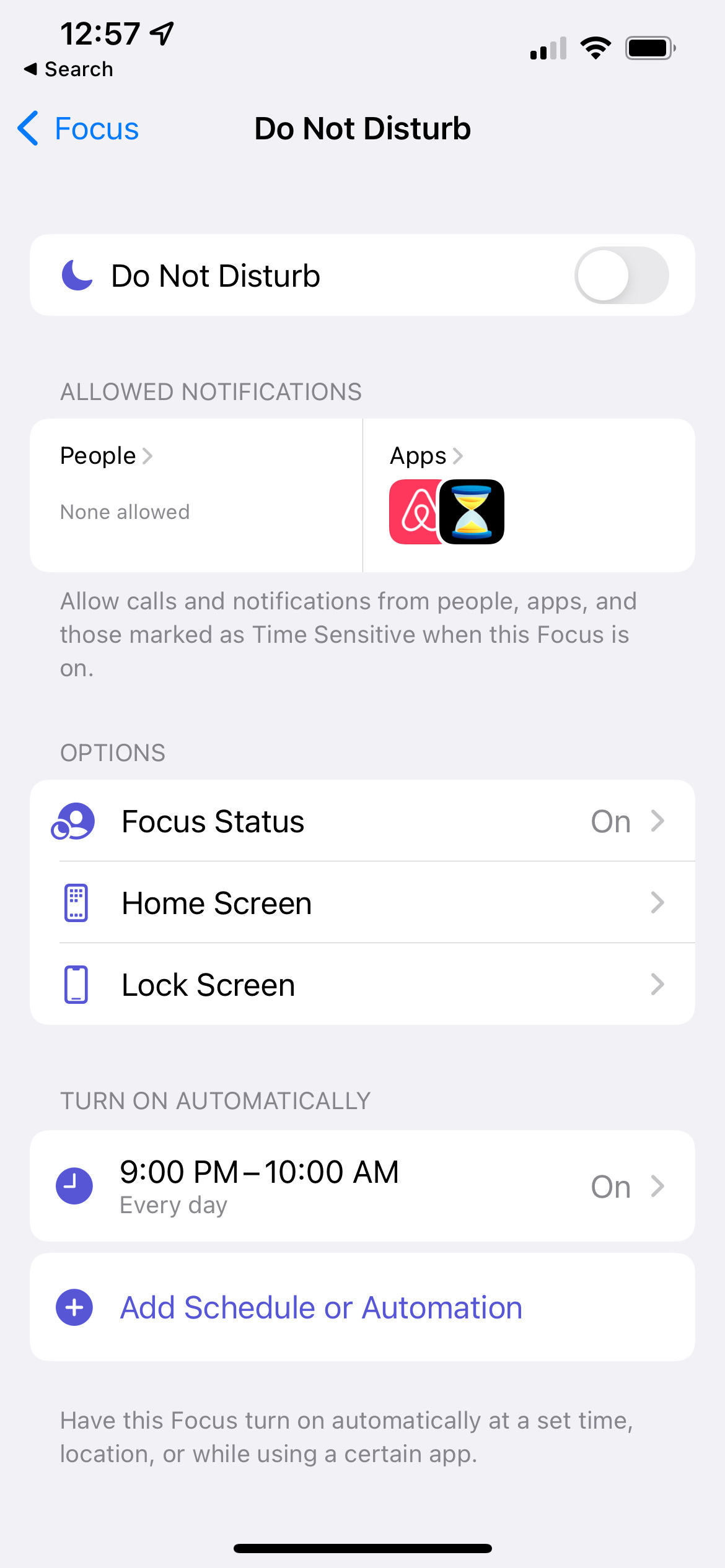
Task: Open allowed Apps settings
Action: click(426, 456)
